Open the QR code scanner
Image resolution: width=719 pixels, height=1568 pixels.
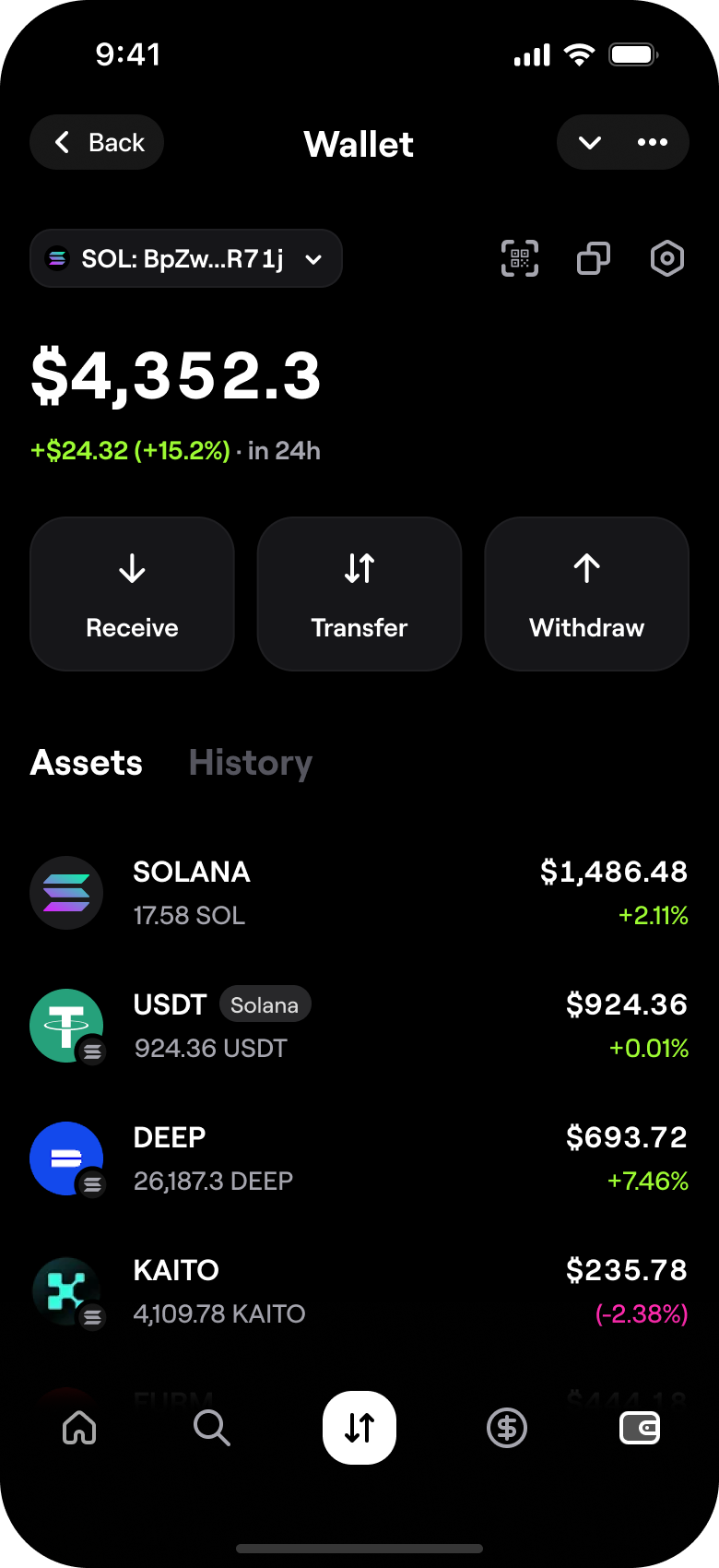tap(519, 258)
